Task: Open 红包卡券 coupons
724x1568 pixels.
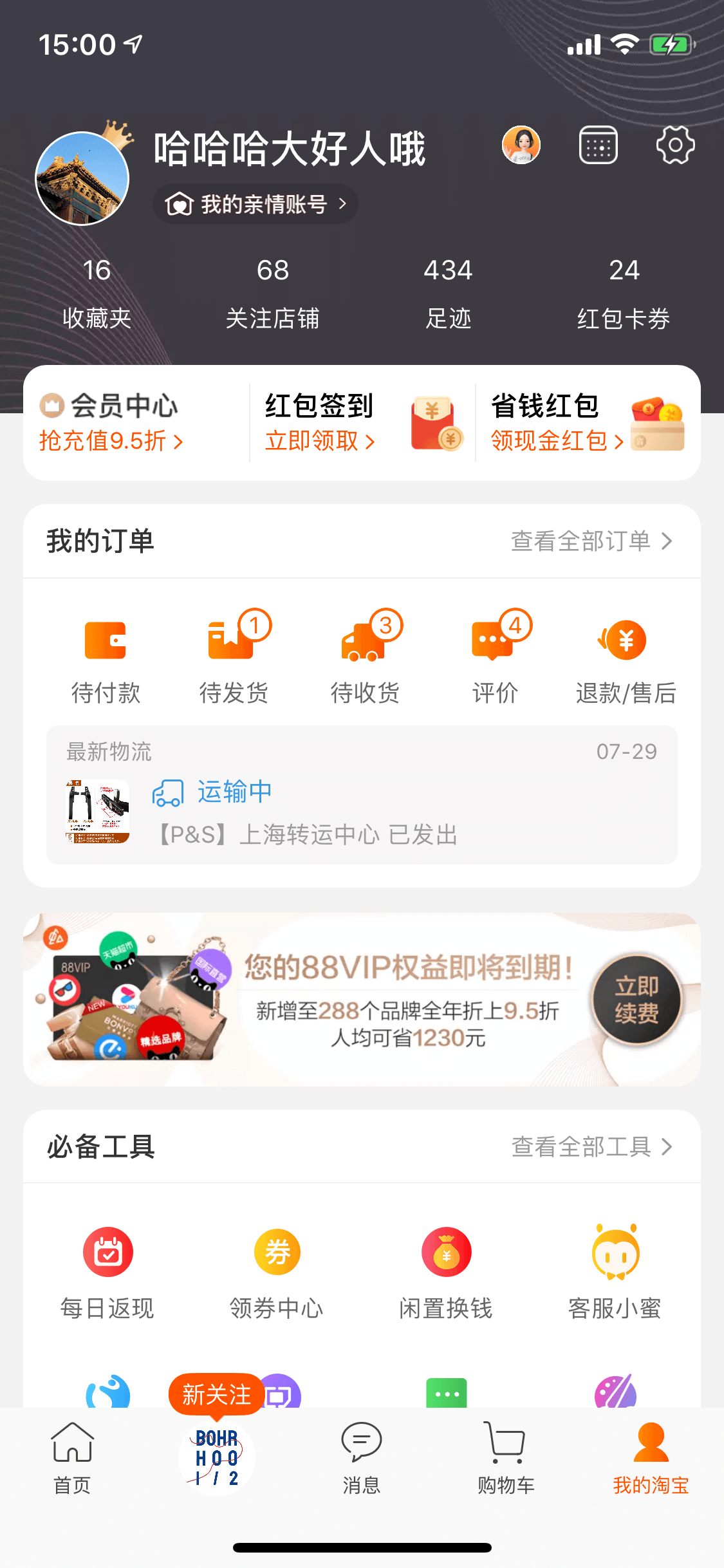Action: tap(623, 293)
